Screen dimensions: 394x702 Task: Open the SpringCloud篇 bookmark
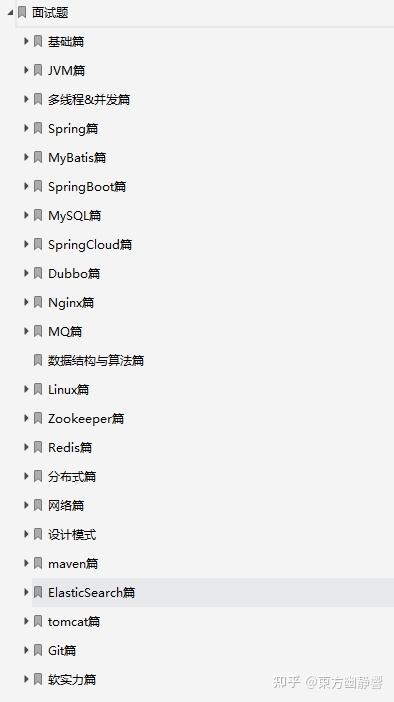point(90,244)
